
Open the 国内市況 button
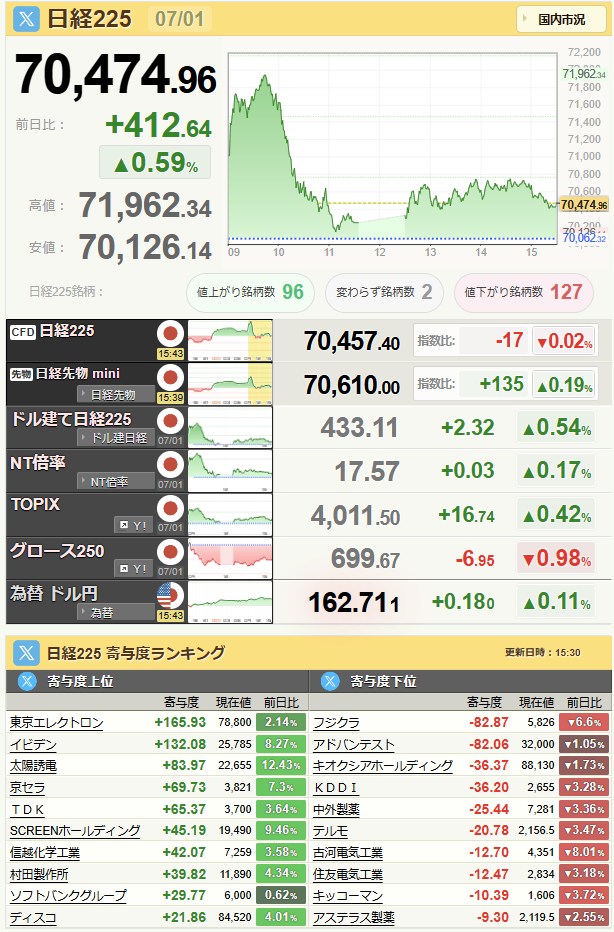561,19
